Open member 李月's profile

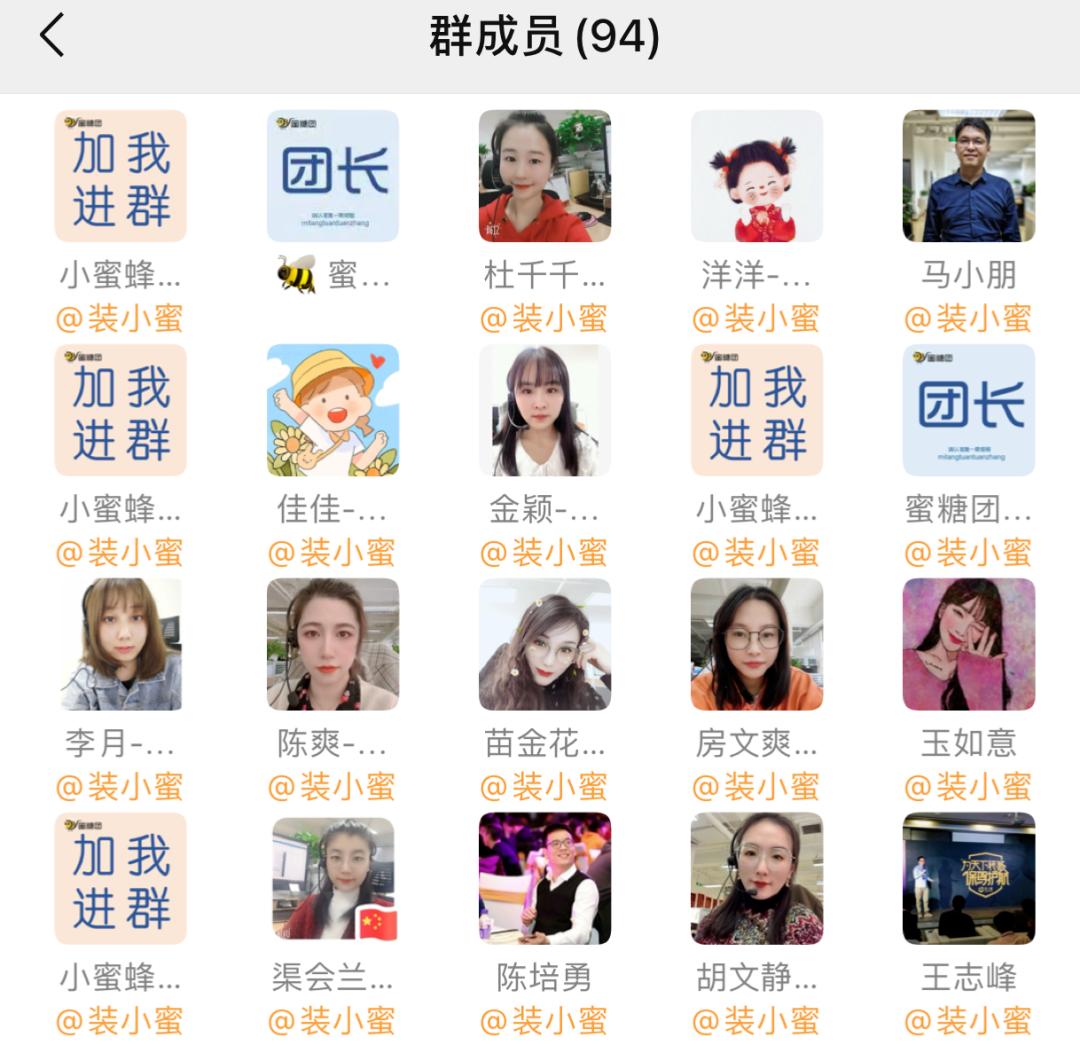[120, 644]
